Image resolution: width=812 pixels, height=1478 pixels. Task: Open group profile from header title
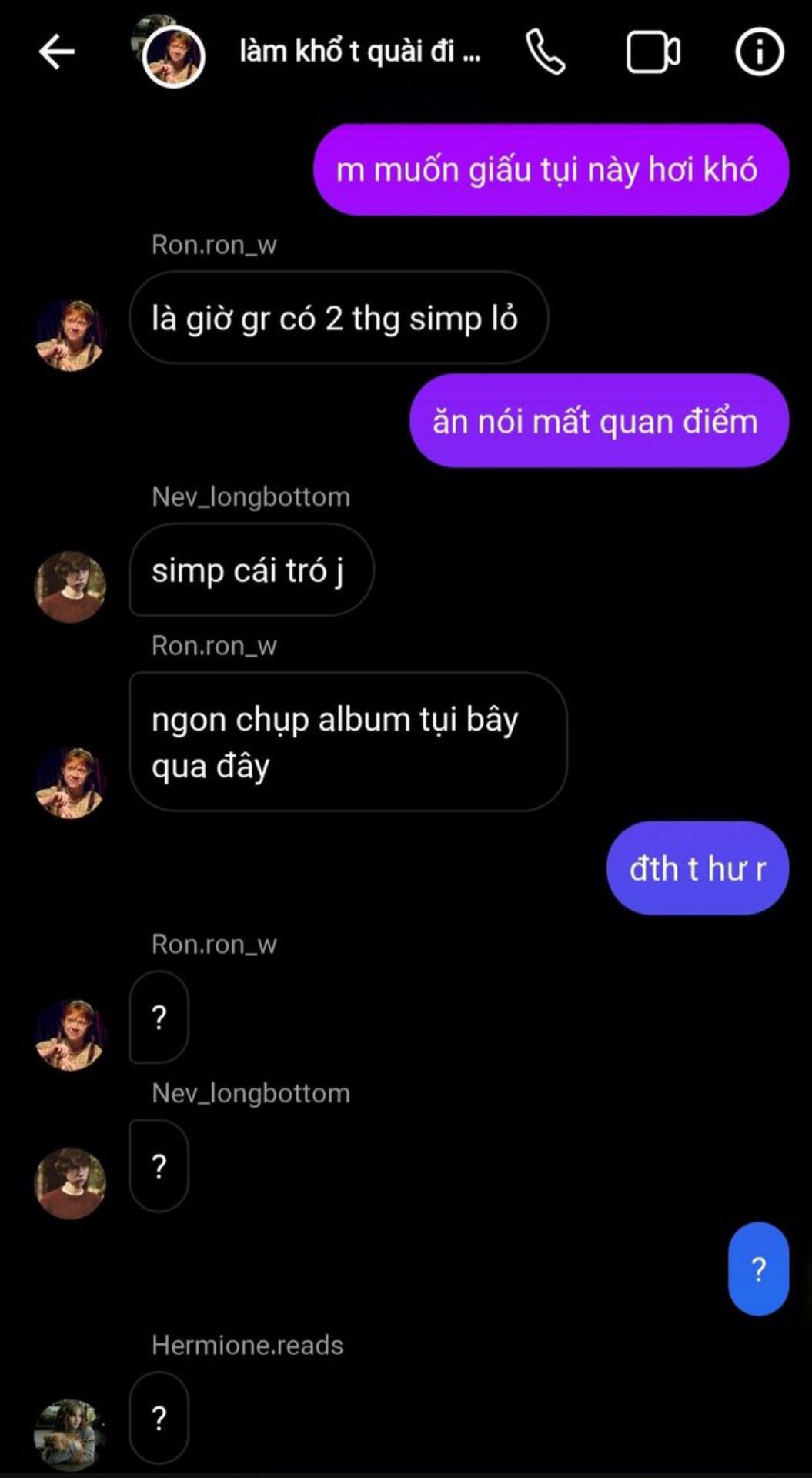pyautogui.click(x=359, y=52)
